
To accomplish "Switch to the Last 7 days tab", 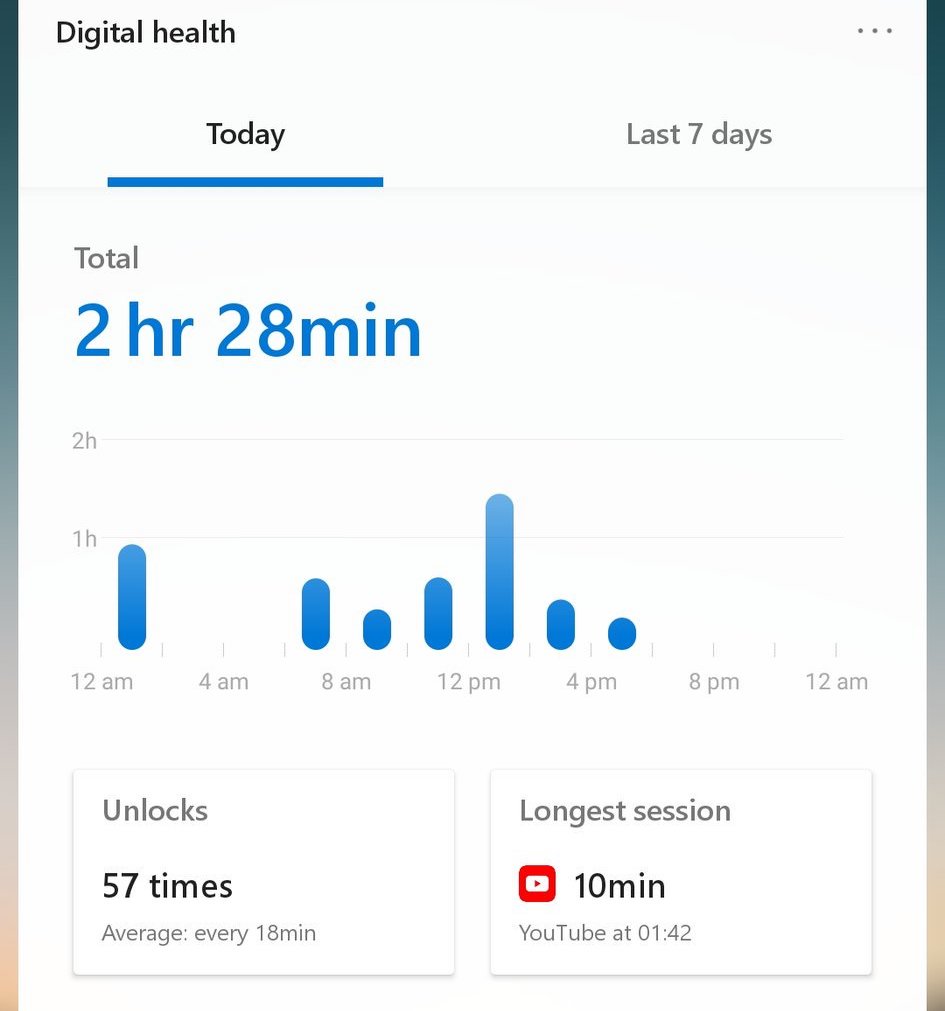I will [699, 135].
